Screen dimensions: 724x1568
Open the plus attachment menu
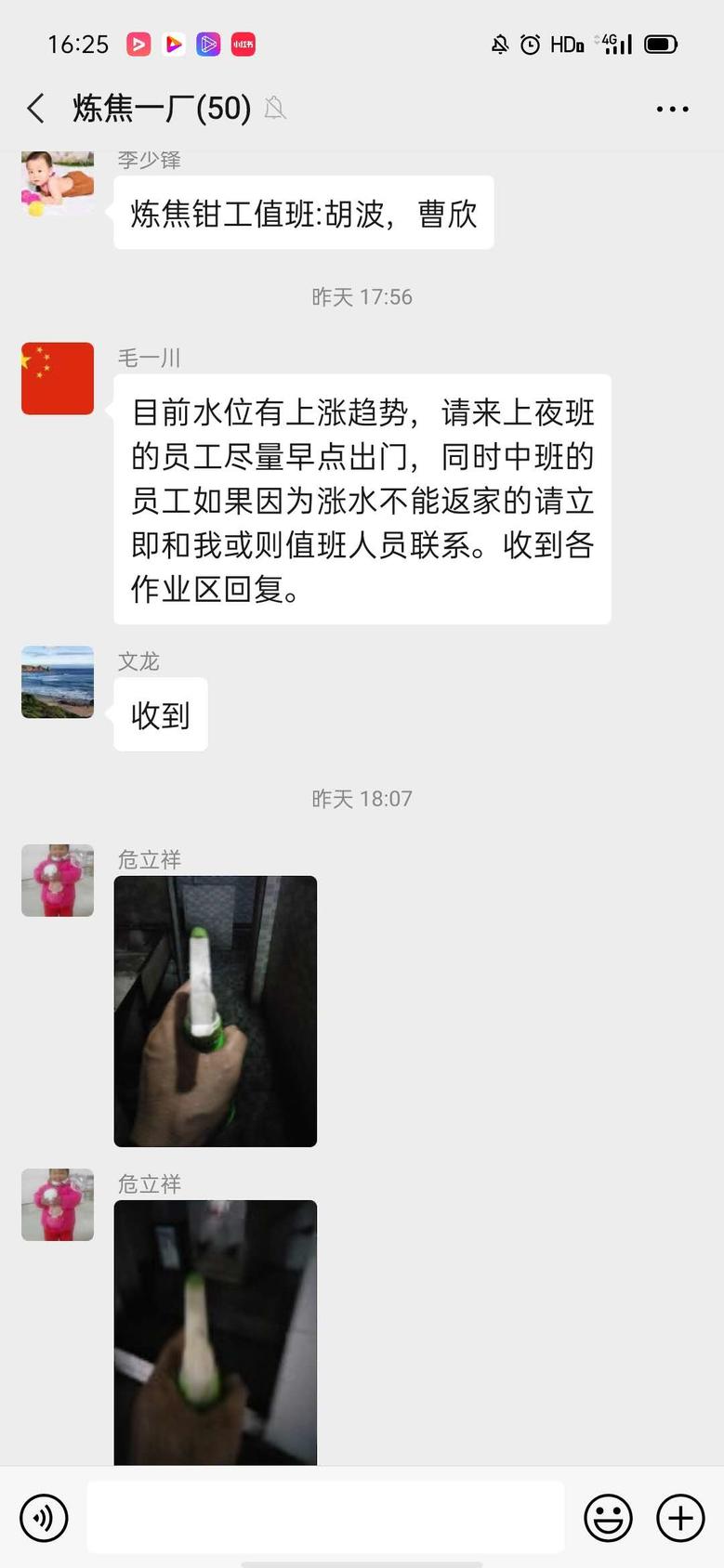680,1518
